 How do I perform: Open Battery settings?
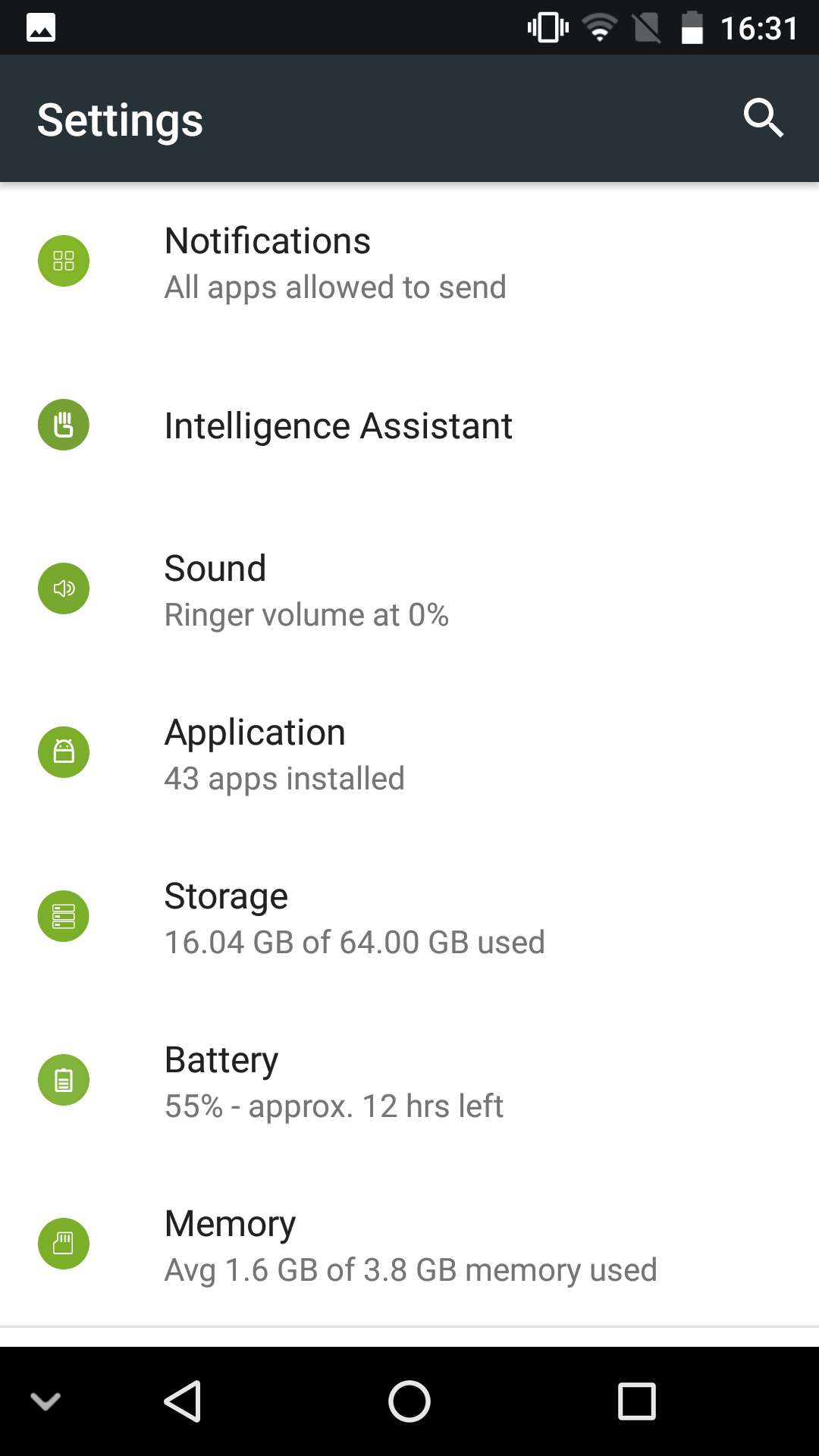[x=409, y=1081]
